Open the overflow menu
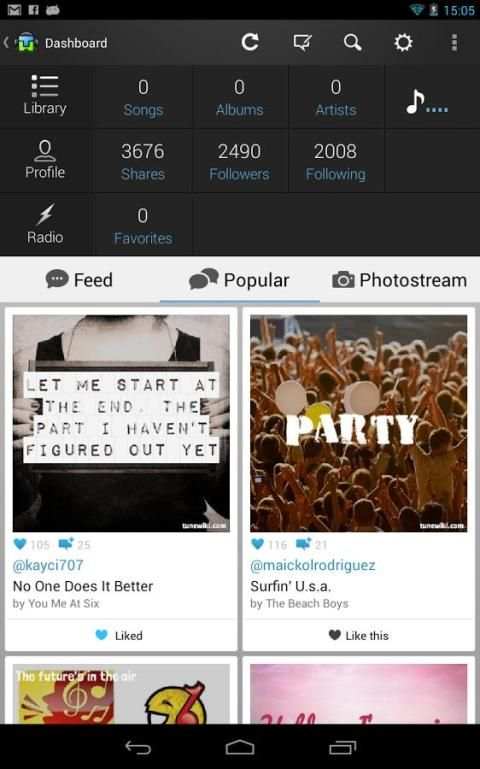Screen dimensions: 480x769 click(455, 43)
